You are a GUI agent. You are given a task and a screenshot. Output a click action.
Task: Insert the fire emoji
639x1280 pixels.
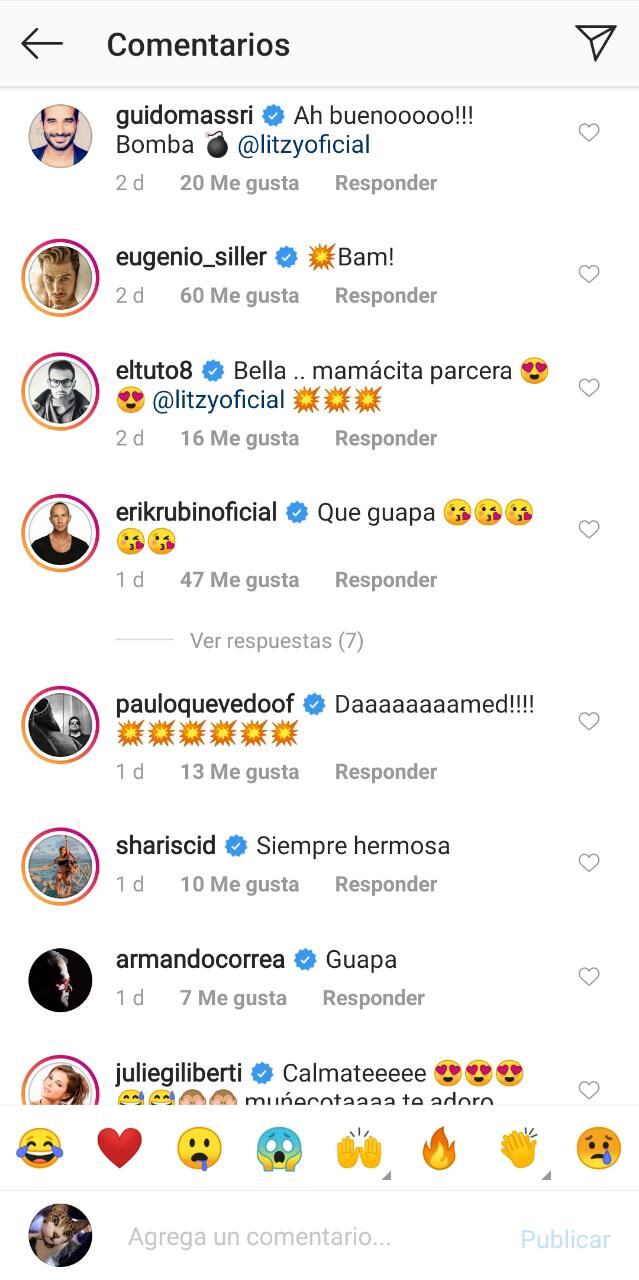(x=439, y=1149)
